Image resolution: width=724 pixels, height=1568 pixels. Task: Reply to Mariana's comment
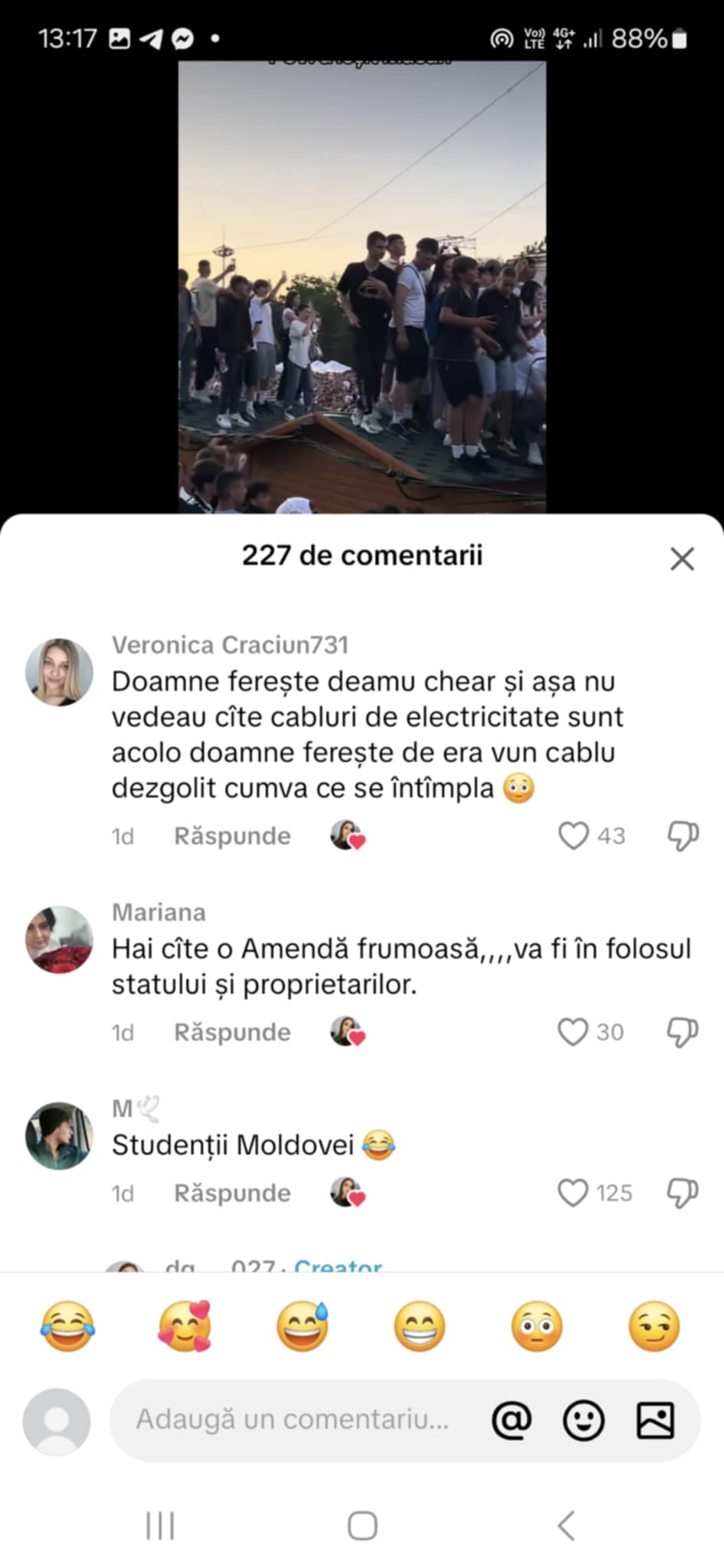coord(232,1031)
